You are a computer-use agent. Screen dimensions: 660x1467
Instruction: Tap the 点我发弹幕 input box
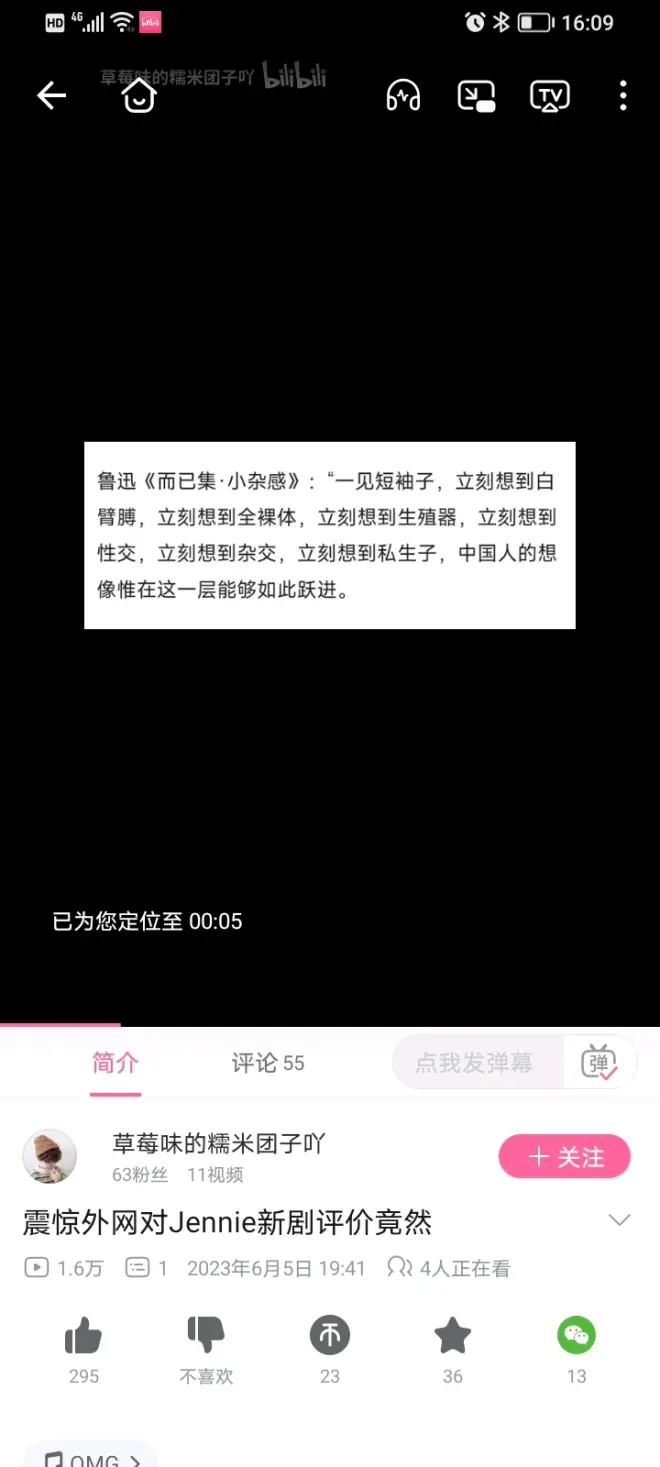[x=474, y=1063]
